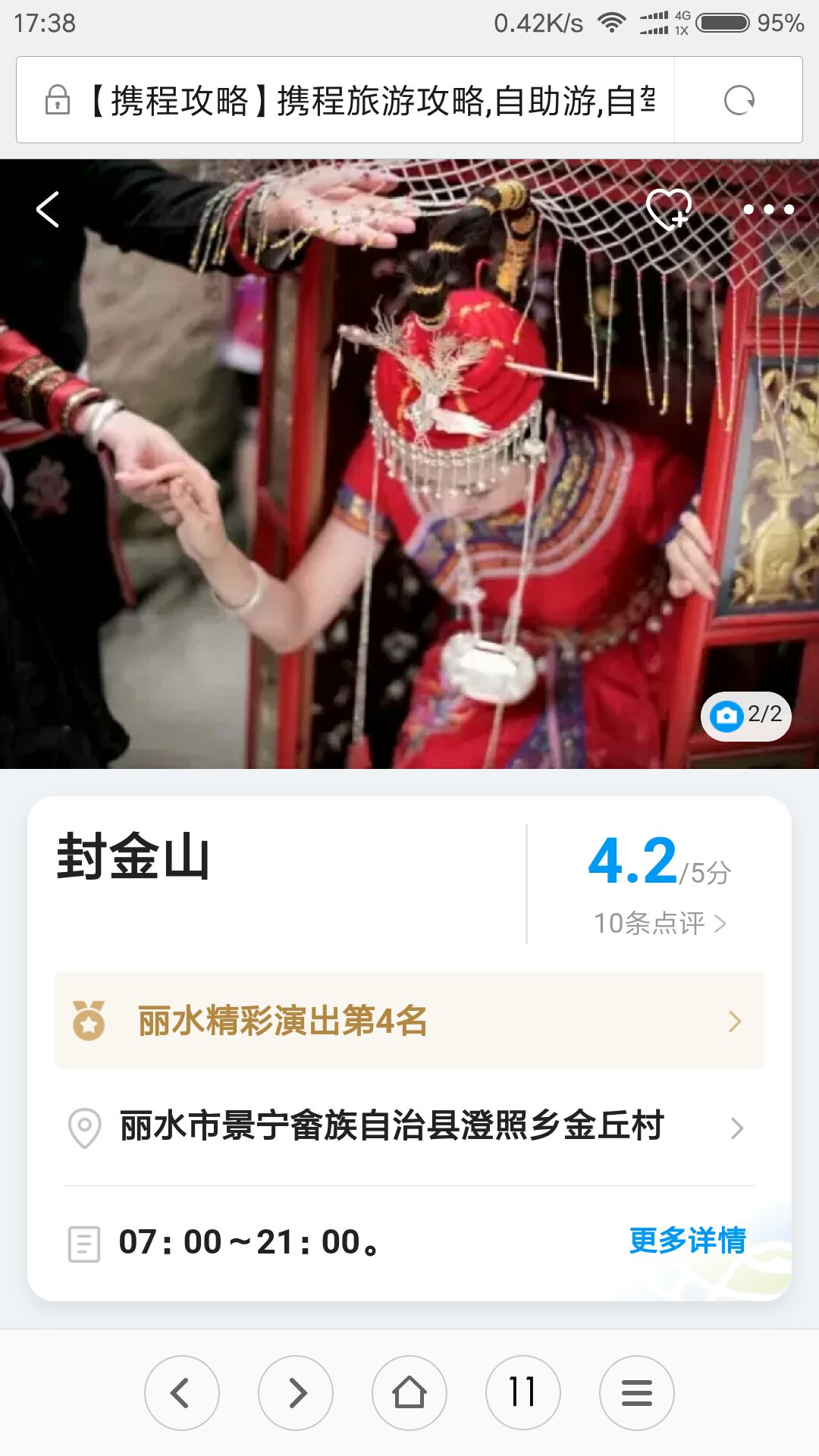
Task: Open the tab switcher showing 11 tabs
Action: [x=523, y=1393]
